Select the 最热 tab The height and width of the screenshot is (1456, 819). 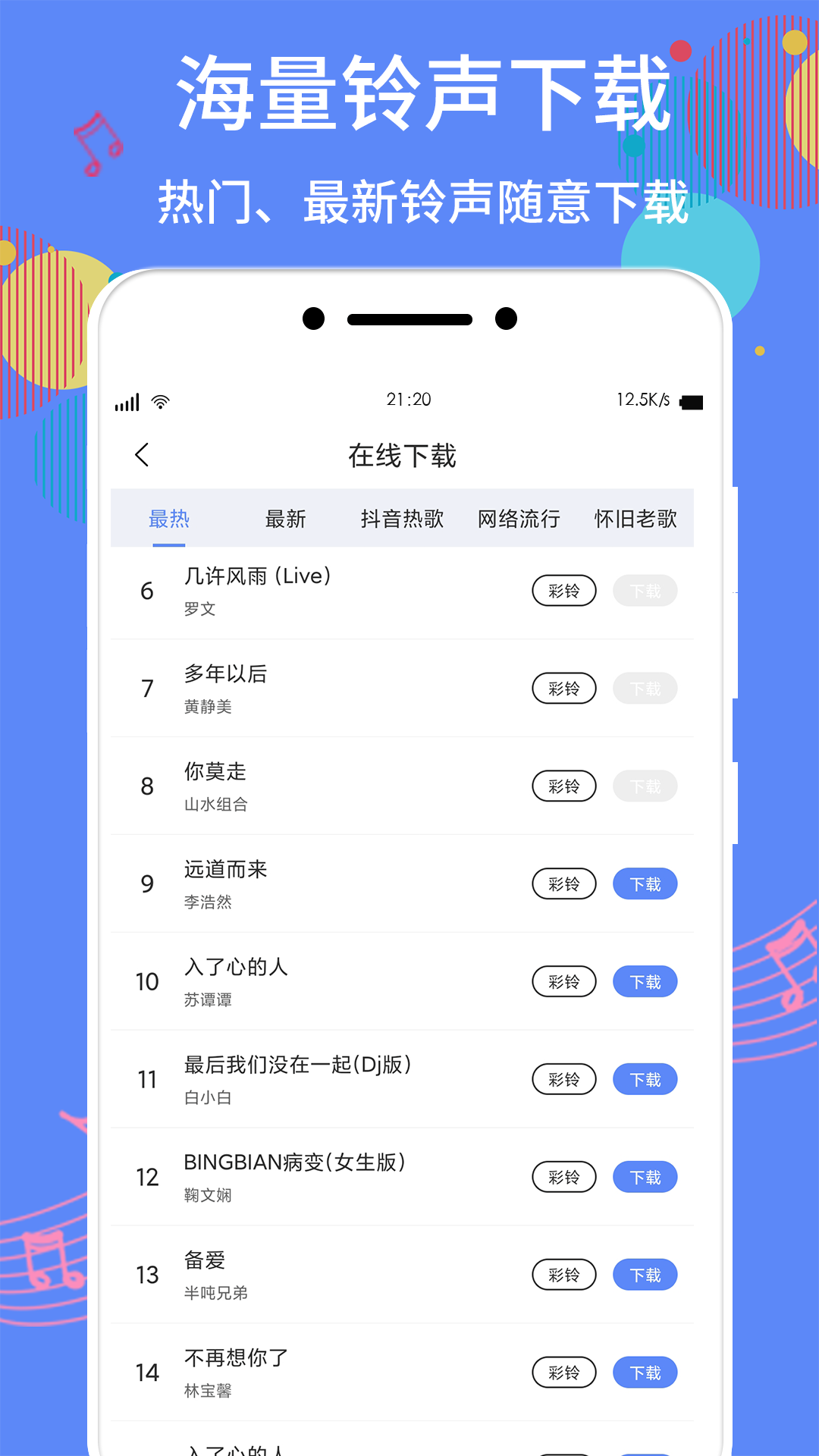168,518
